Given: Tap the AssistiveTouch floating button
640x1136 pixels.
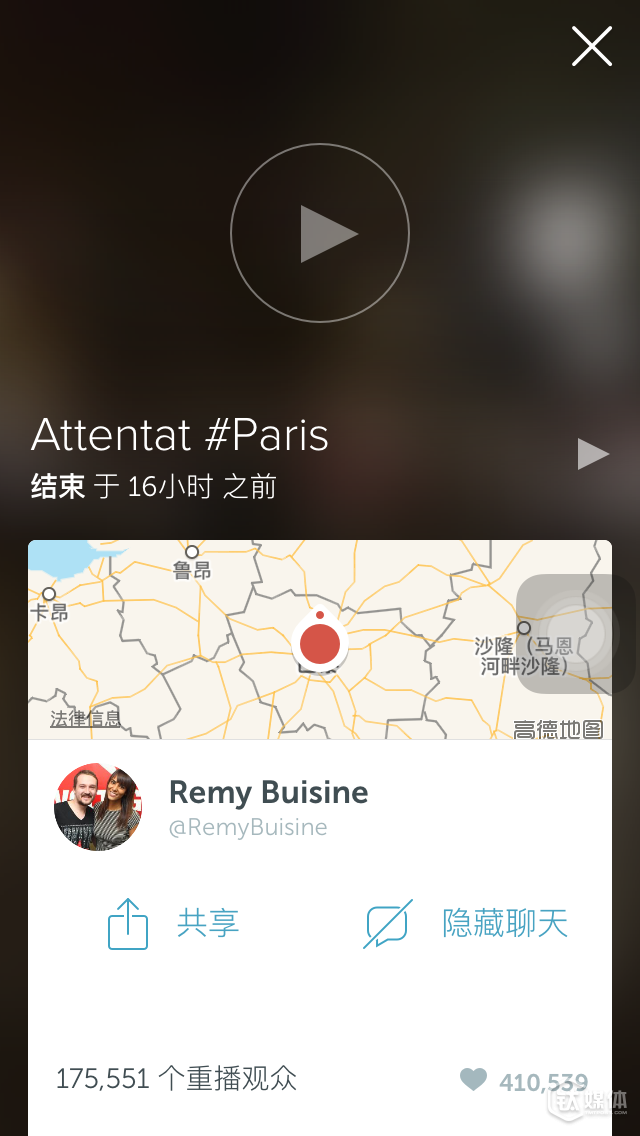Looking at the screenshot, I should pos(576,634).
